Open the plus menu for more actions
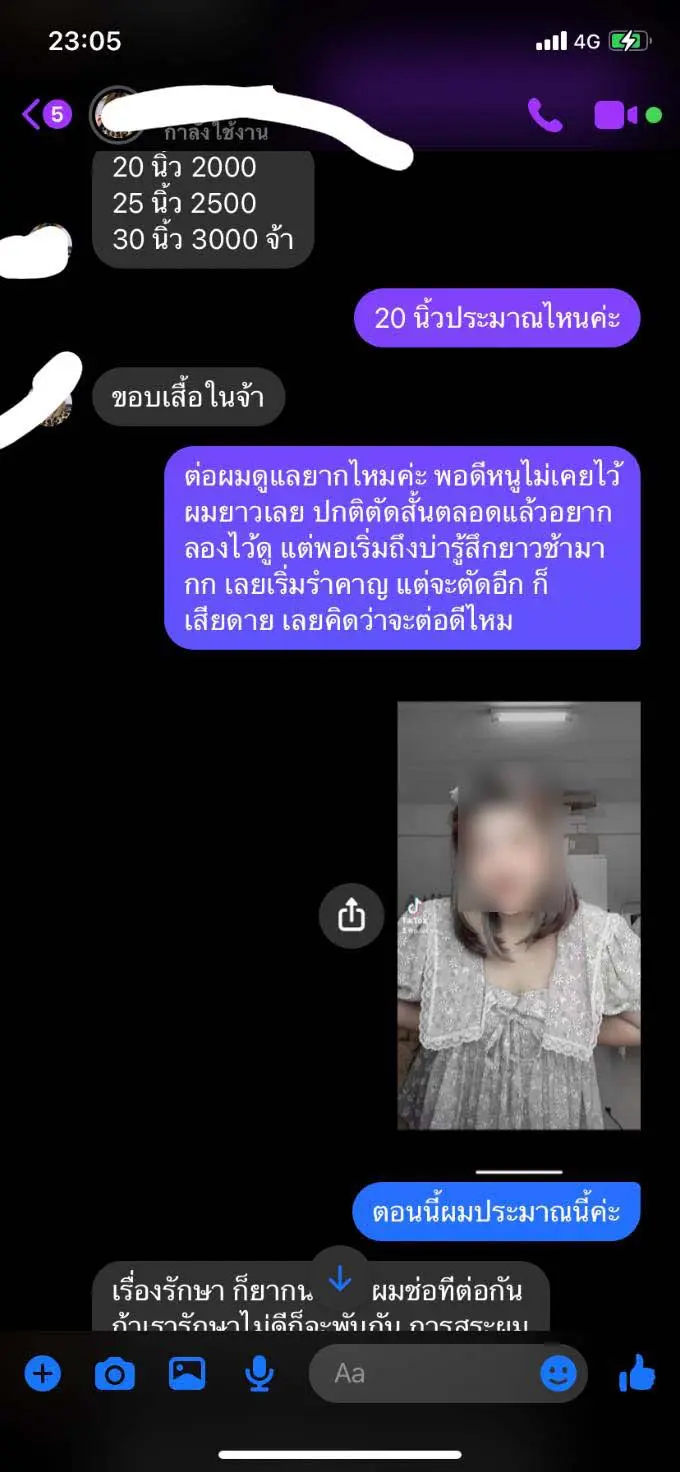The image size is (680, 1472). [42, 1373]
